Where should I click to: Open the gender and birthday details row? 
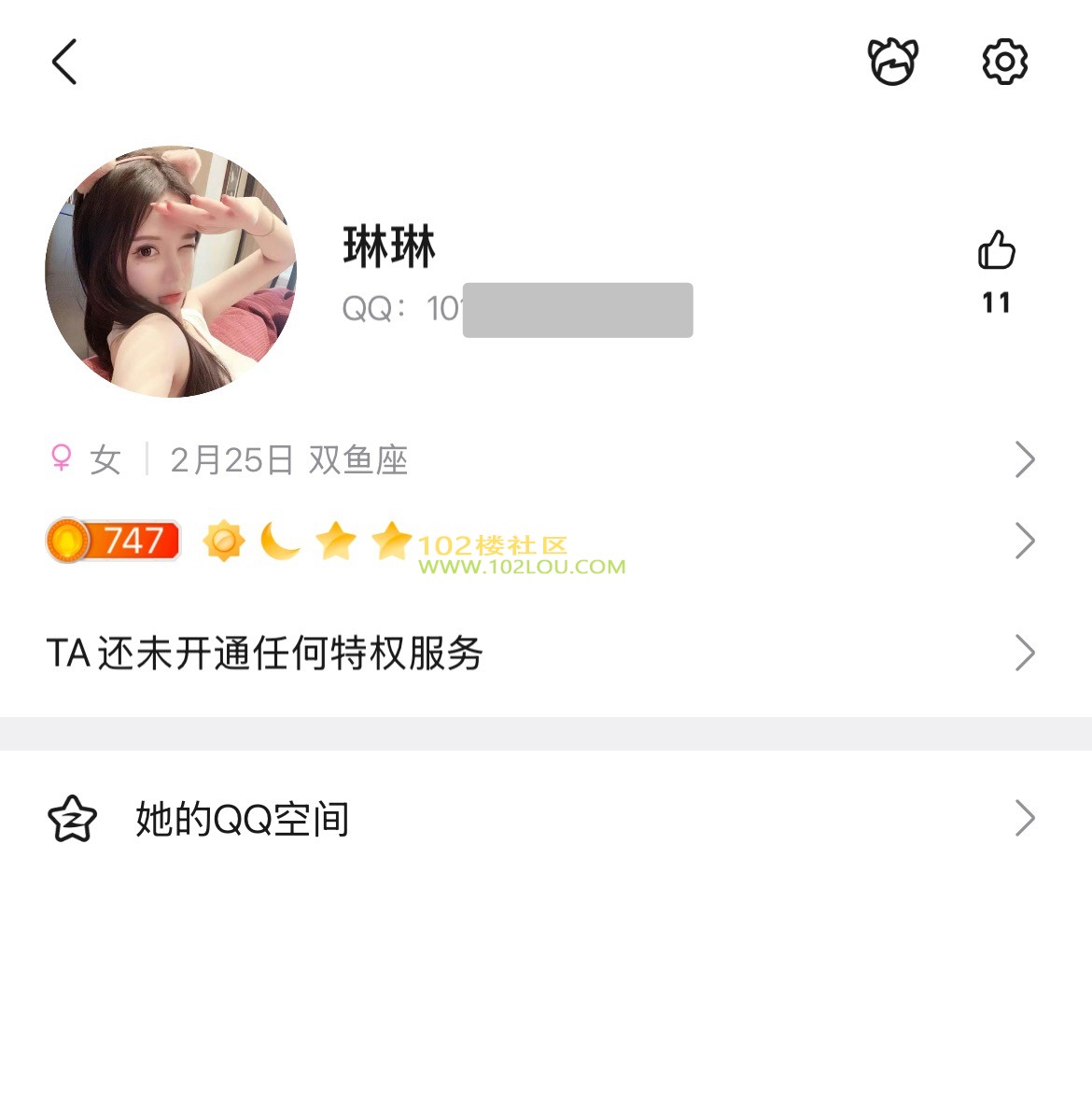(541, 459)
